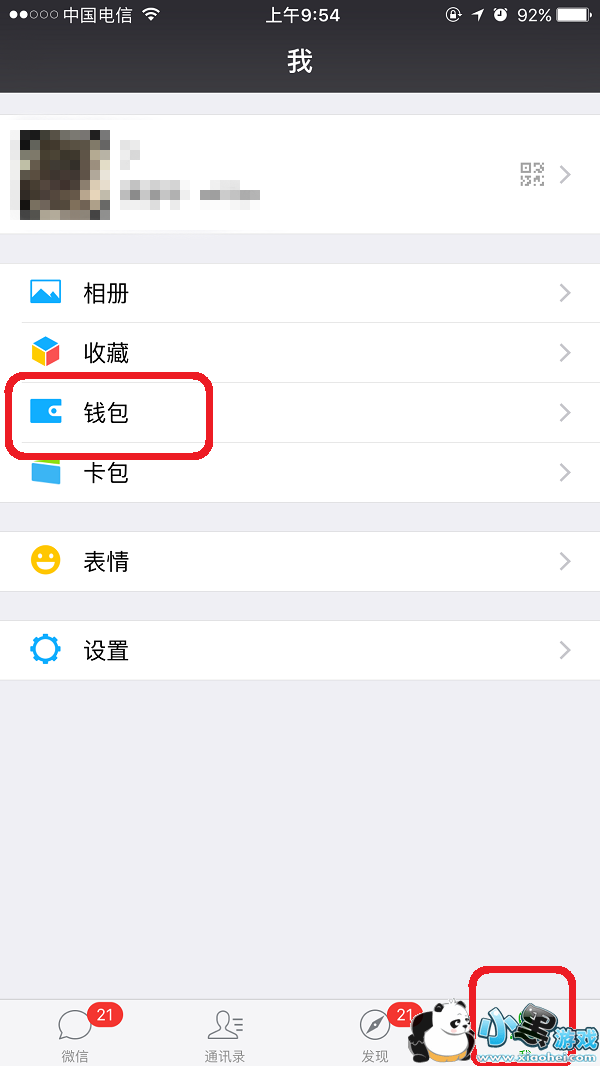Open 设置 settings

click(x=300, y=651)
